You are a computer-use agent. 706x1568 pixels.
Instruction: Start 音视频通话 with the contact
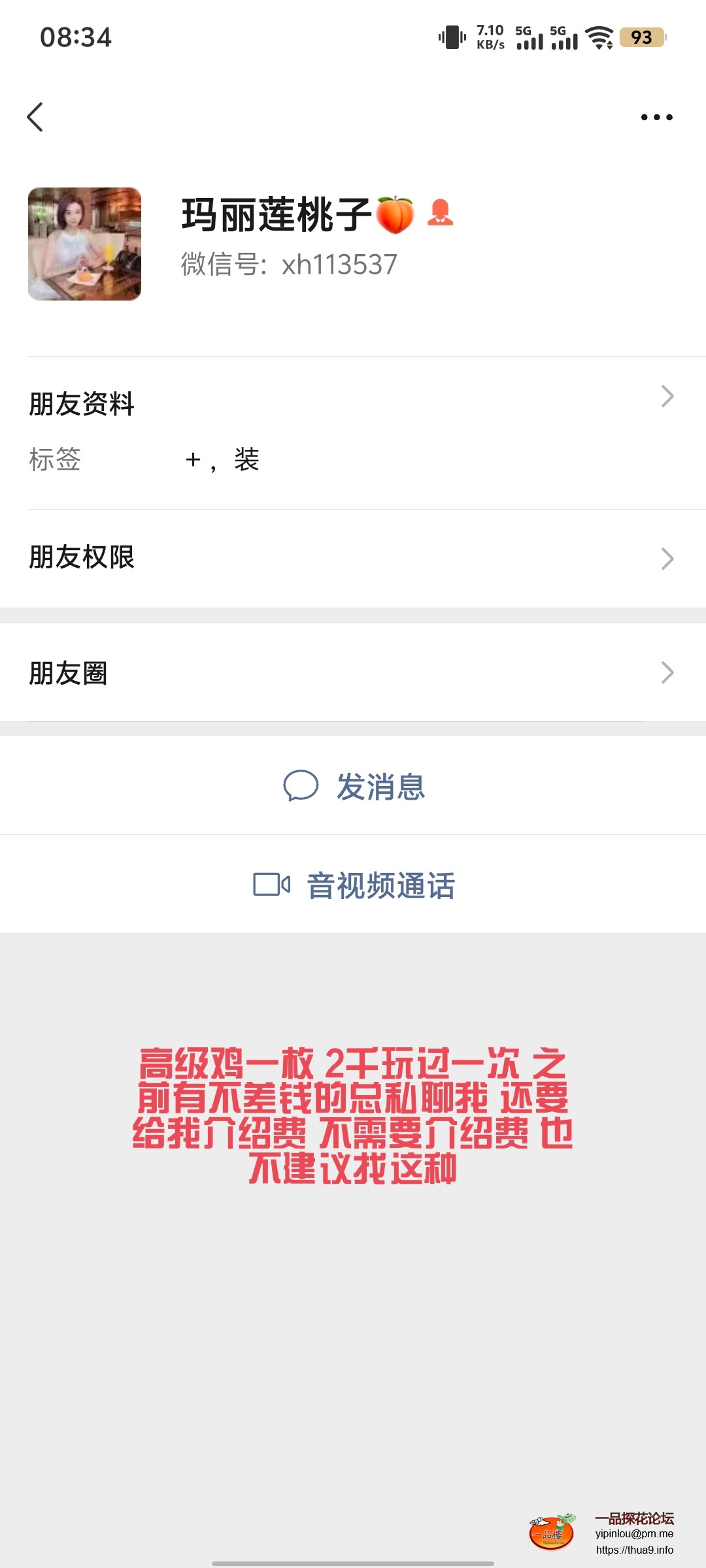coord(354,885)
